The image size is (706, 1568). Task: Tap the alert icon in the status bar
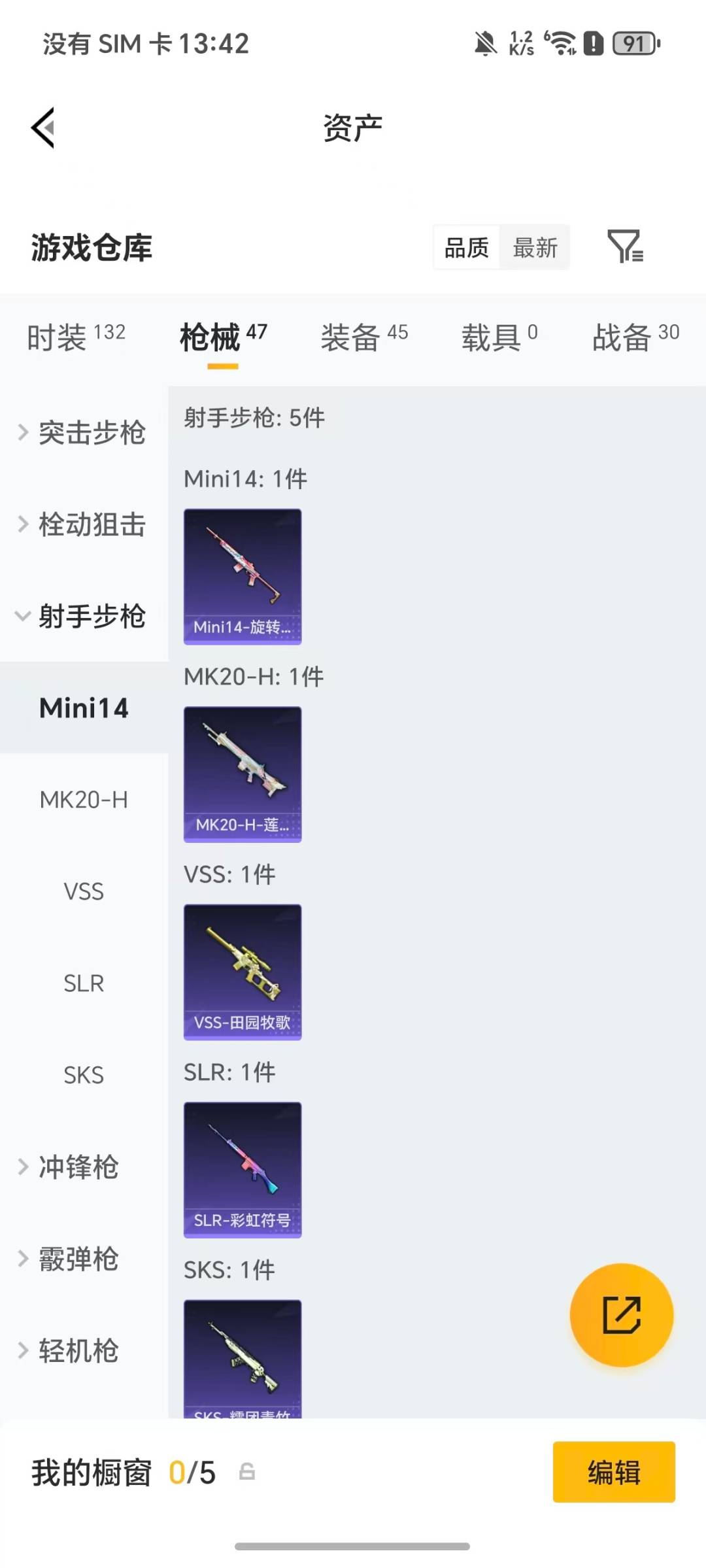(x=593, y=43)
